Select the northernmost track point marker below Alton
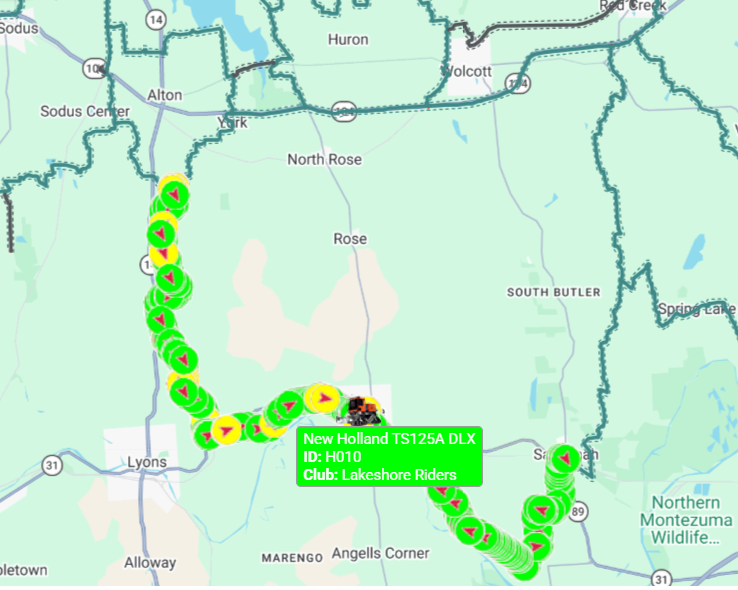Viewport: 738px width, 590px height. [x=174, y=192]
